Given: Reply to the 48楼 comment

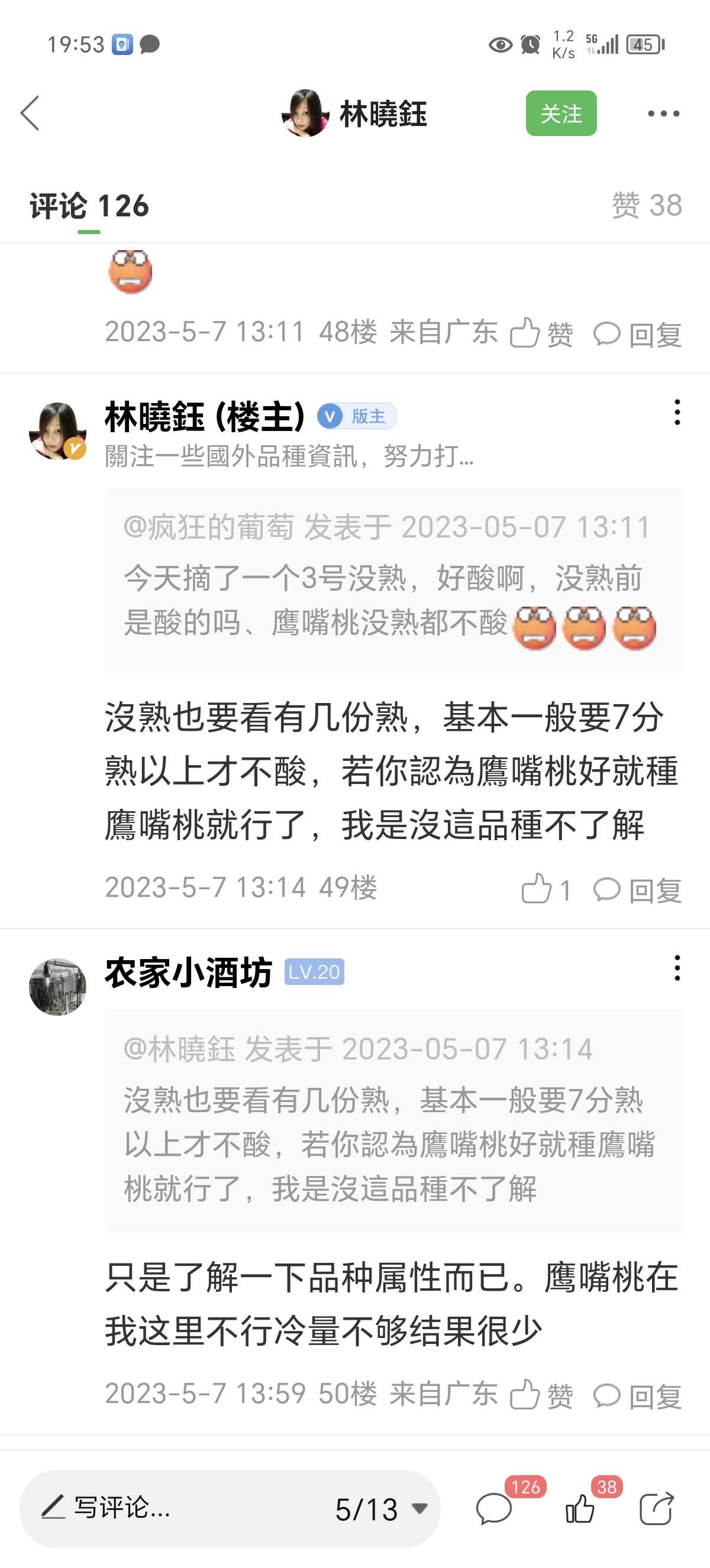Looking at the screenshot, I should [638, 334].
